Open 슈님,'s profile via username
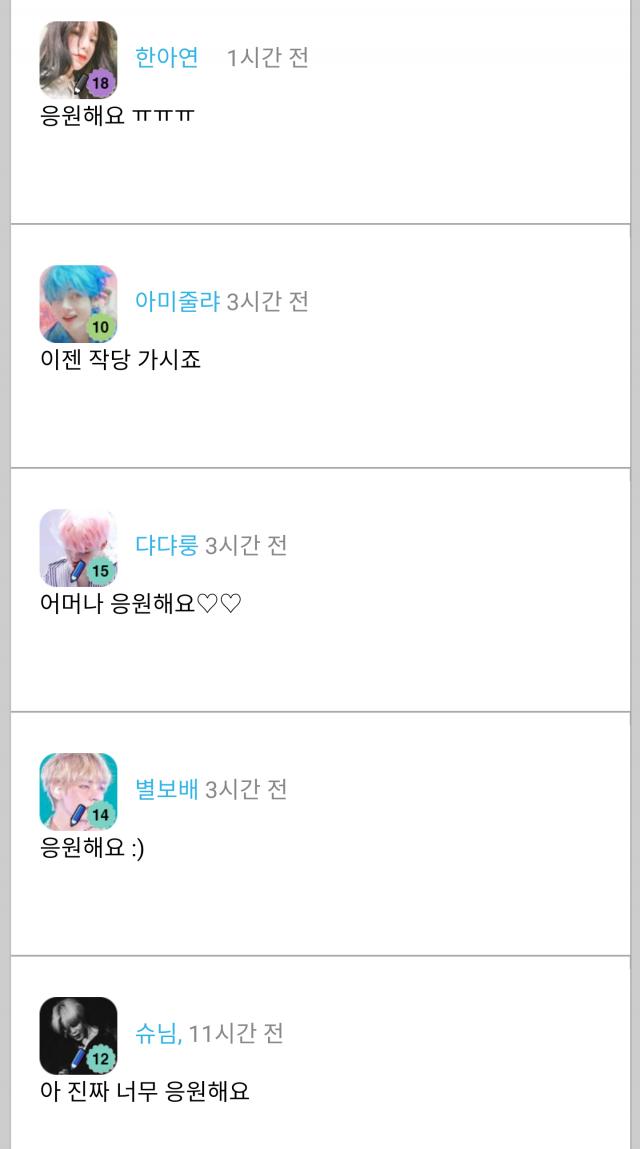 [158, 1034]
